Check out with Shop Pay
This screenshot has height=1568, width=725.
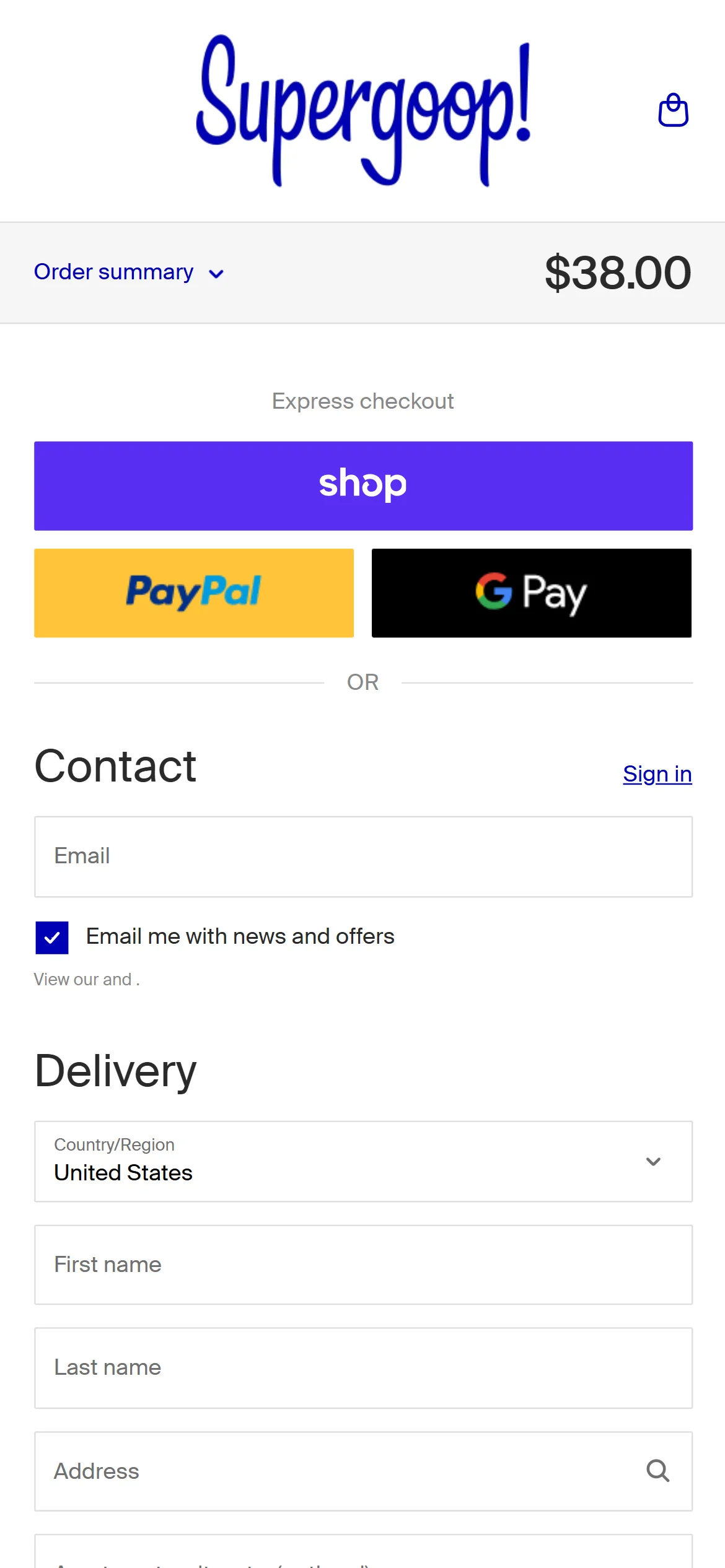pos(363,486)
